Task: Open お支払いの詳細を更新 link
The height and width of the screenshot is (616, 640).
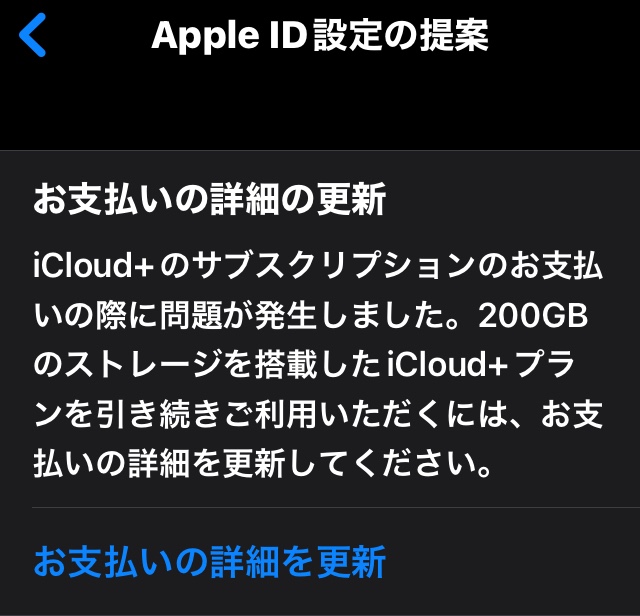Action: click(209, 561)
